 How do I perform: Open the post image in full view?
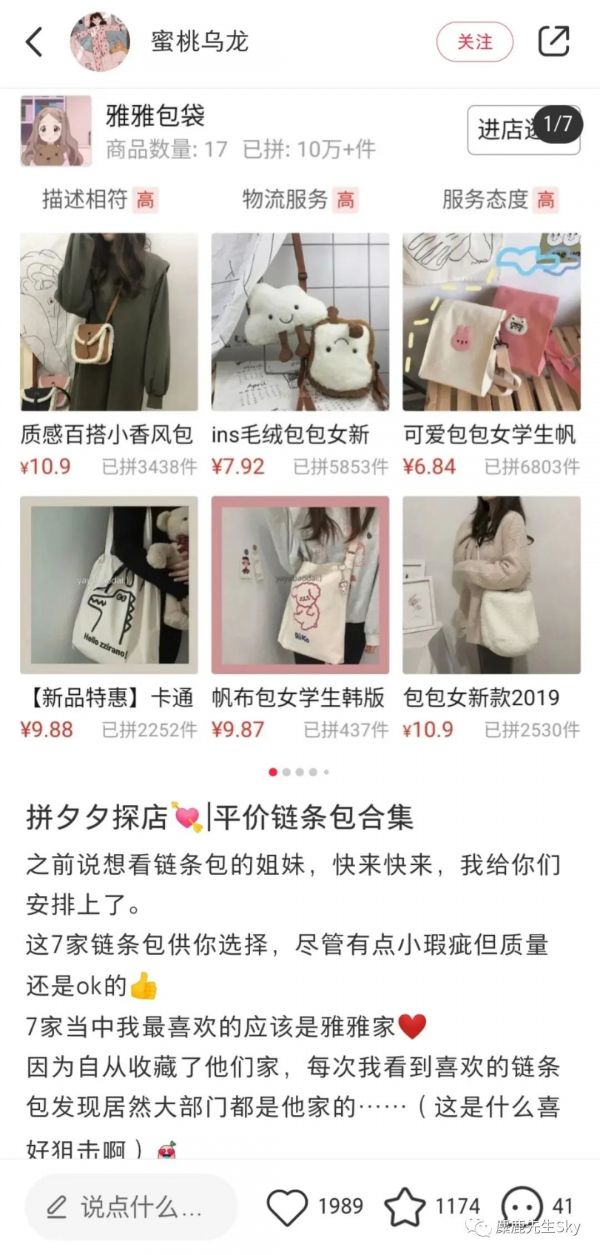[x=300, y=430]
